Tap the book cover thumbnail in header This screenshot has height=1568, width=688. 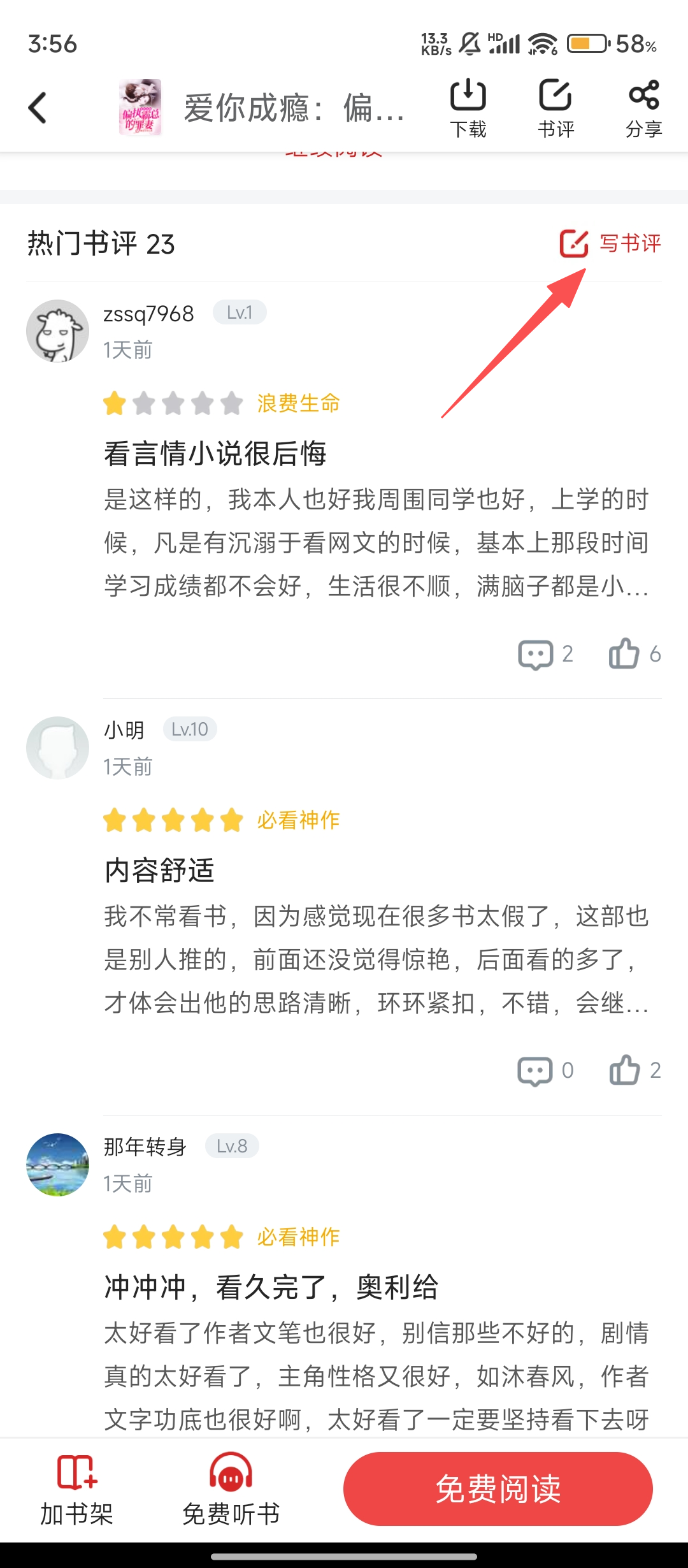pos(140,108)
